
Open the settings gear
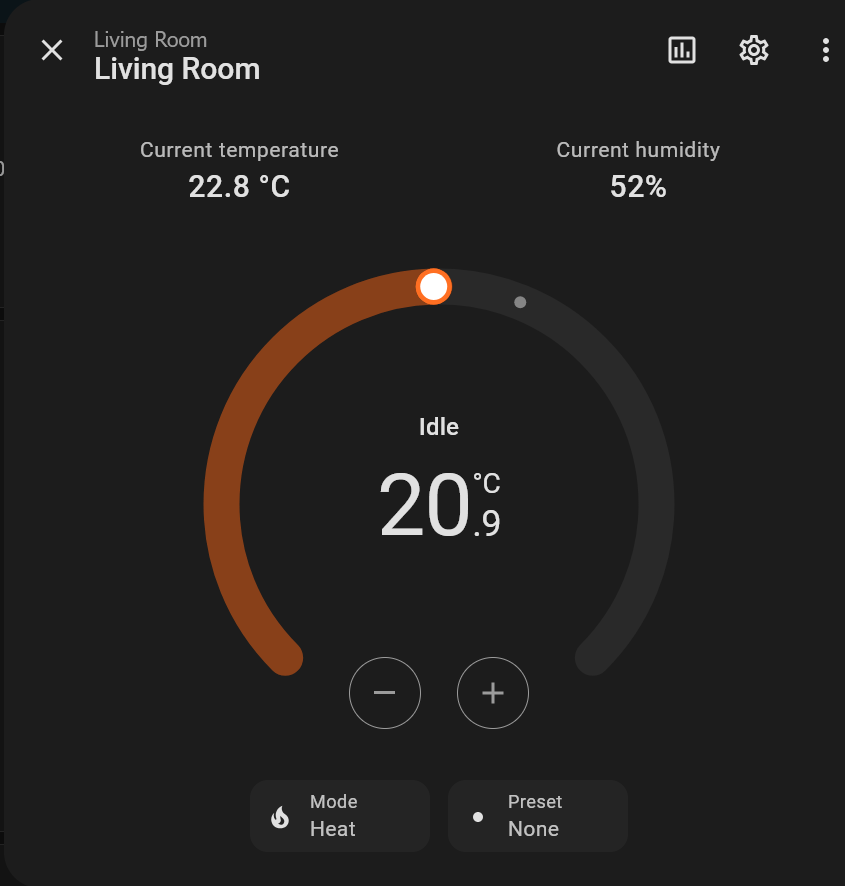pyautogui.click(x=753, y=50)
